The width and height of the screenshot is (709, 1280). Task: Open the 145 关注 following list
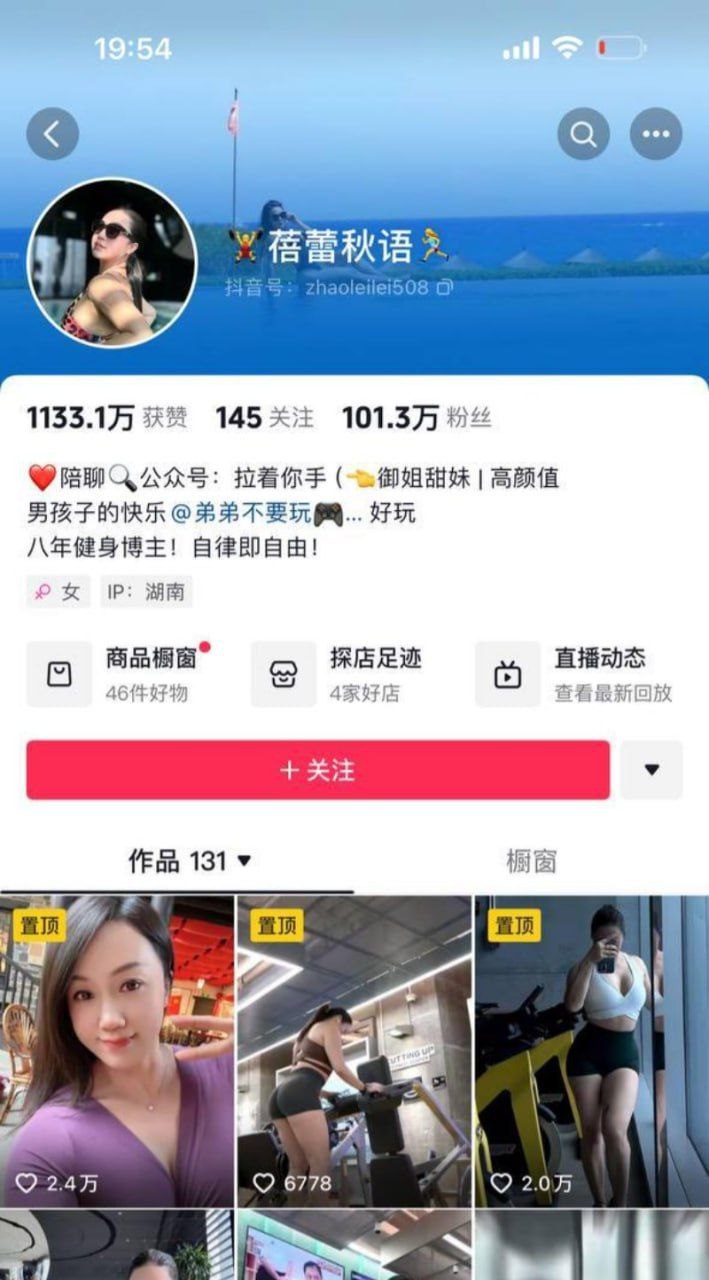tap(264, 418)
